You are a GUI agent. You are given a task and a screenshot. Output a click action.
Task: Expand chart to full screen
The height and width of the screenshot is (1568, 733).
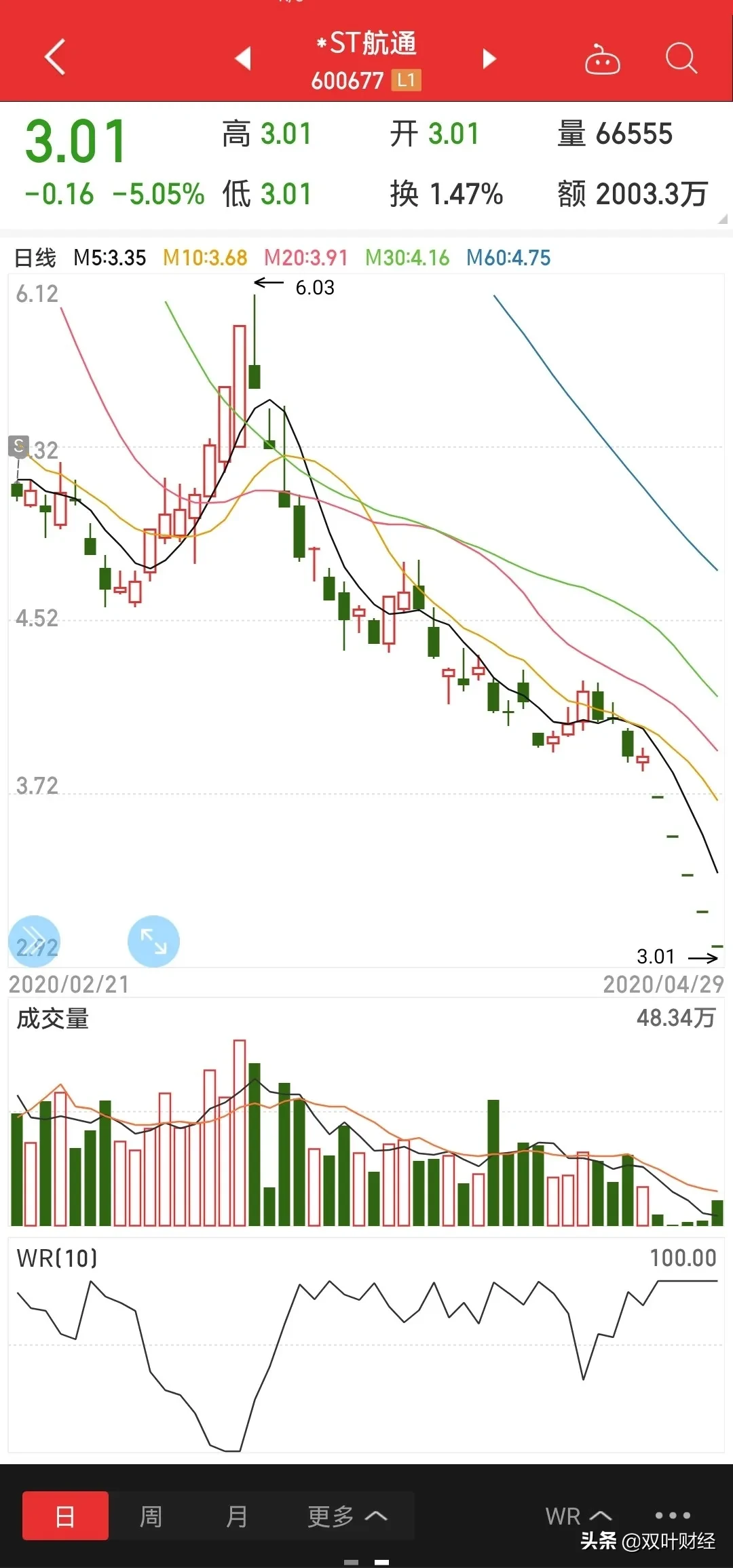tap(153, 941)
